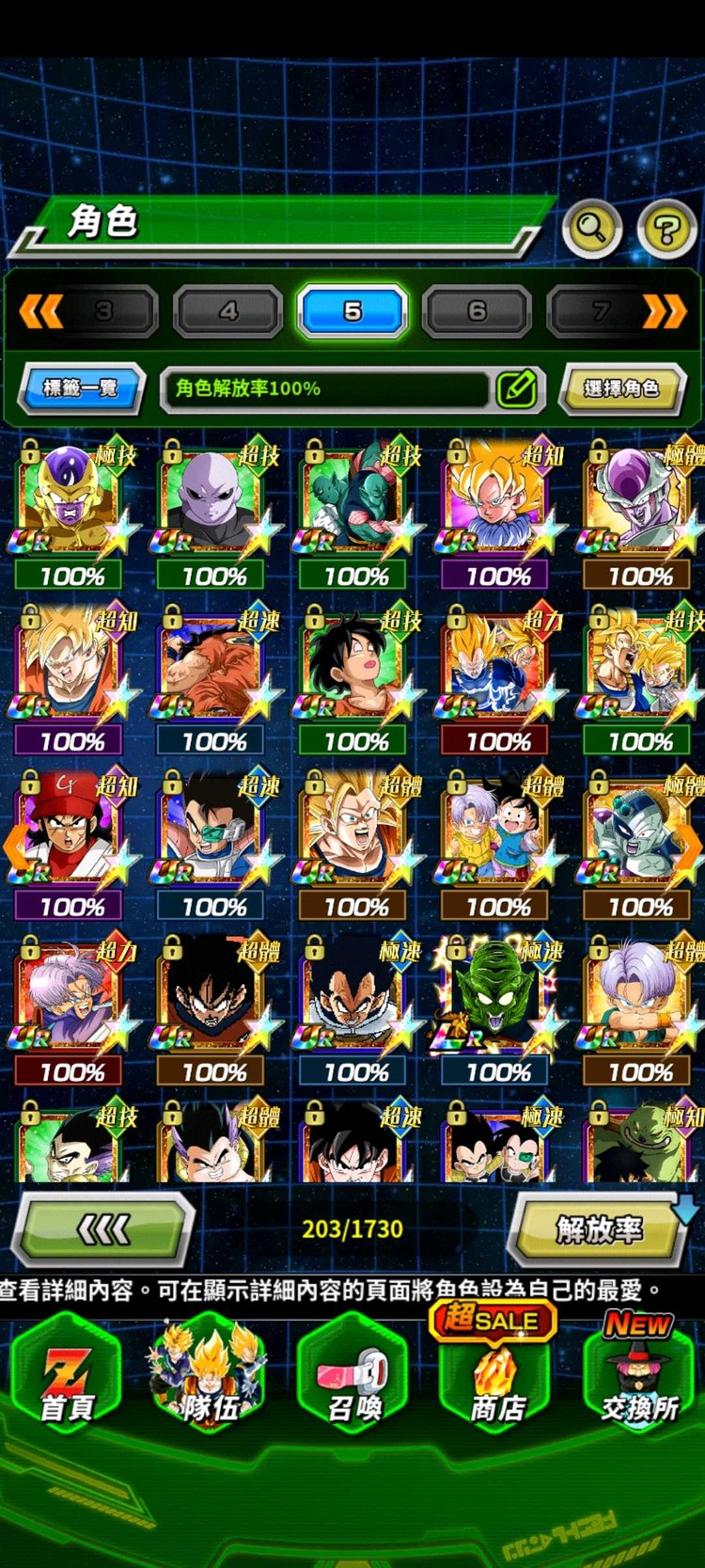Go to page 6

click(477, 311)
